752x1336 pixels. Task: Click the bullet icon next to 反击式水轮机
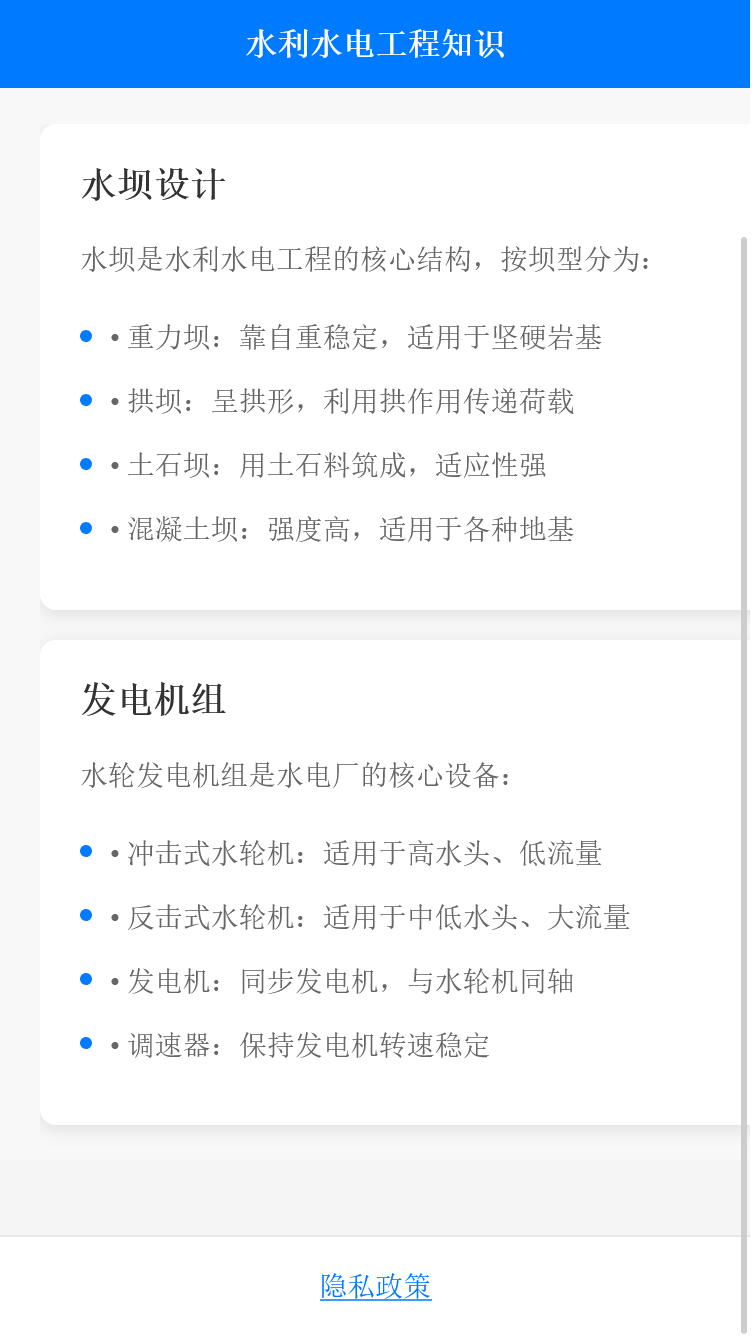click(x=85, y=915)
